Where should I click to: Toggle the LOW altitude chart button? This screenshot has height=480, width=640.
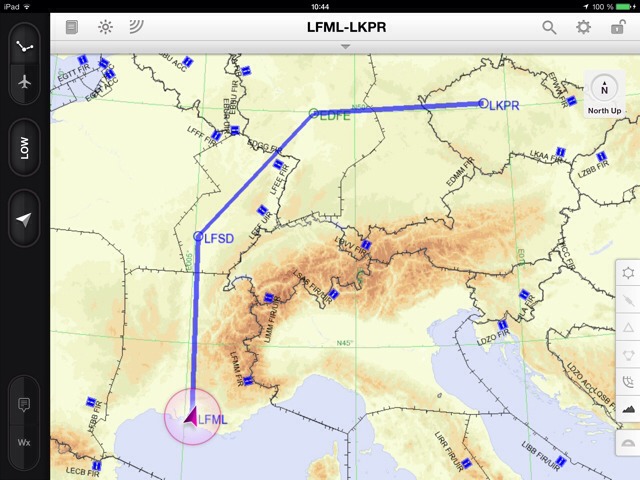24,150
